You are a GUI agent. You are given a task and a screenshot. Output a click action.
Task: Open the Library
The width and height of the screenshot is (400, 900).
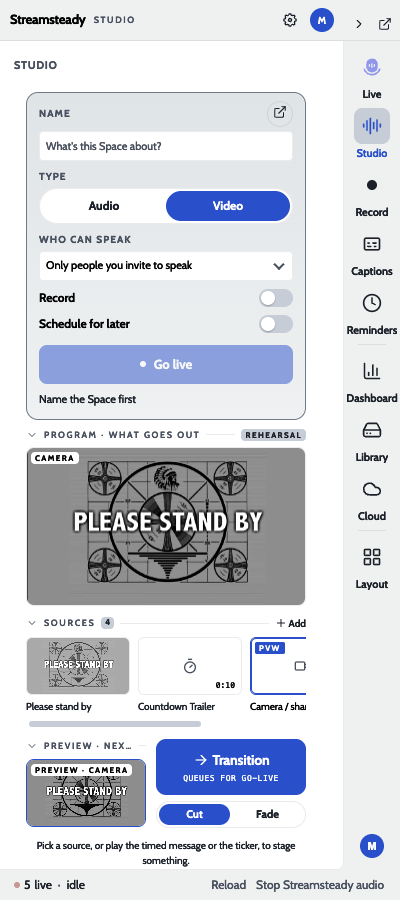click(372, 441)
